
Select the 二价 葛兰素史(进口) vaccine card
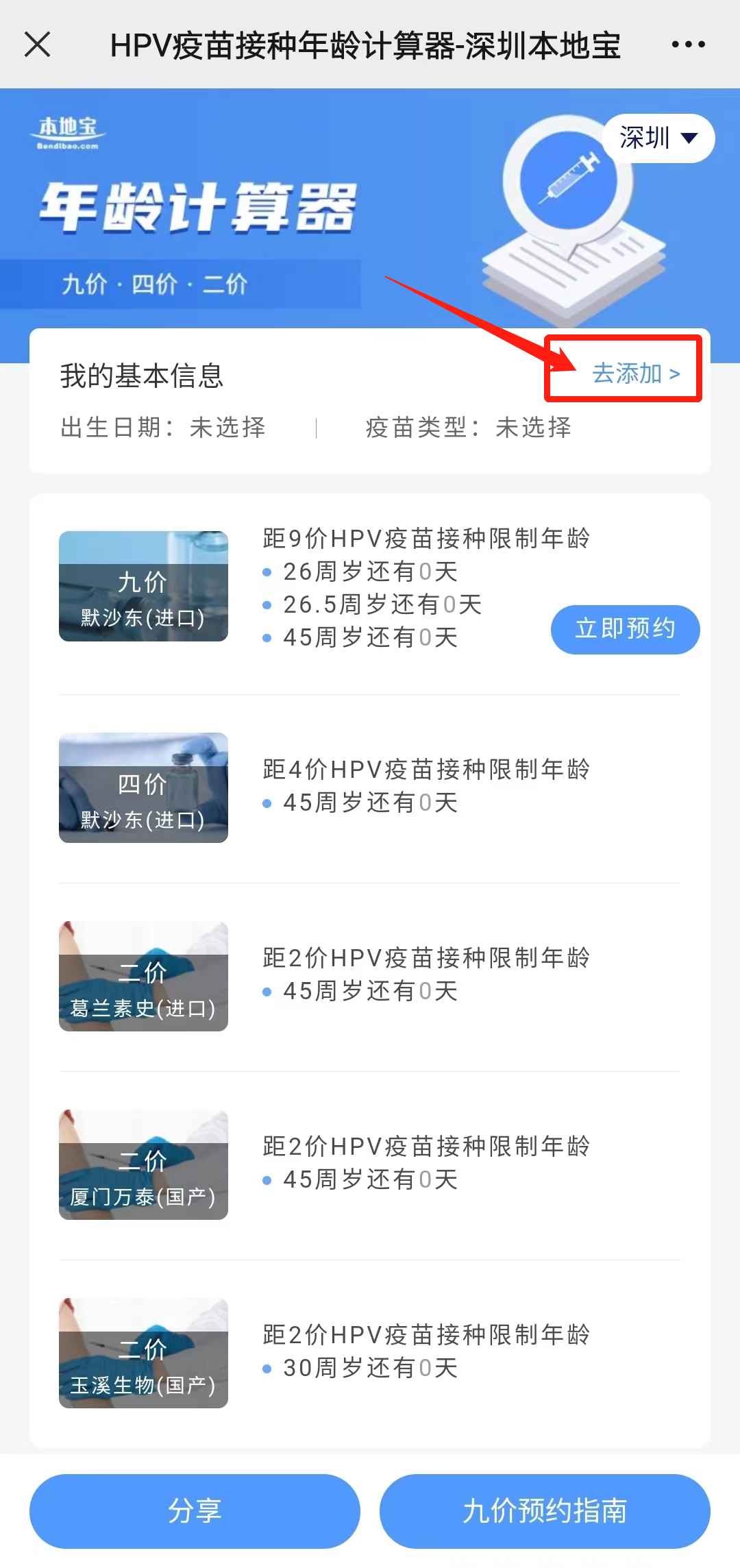[x=143, y=977]
